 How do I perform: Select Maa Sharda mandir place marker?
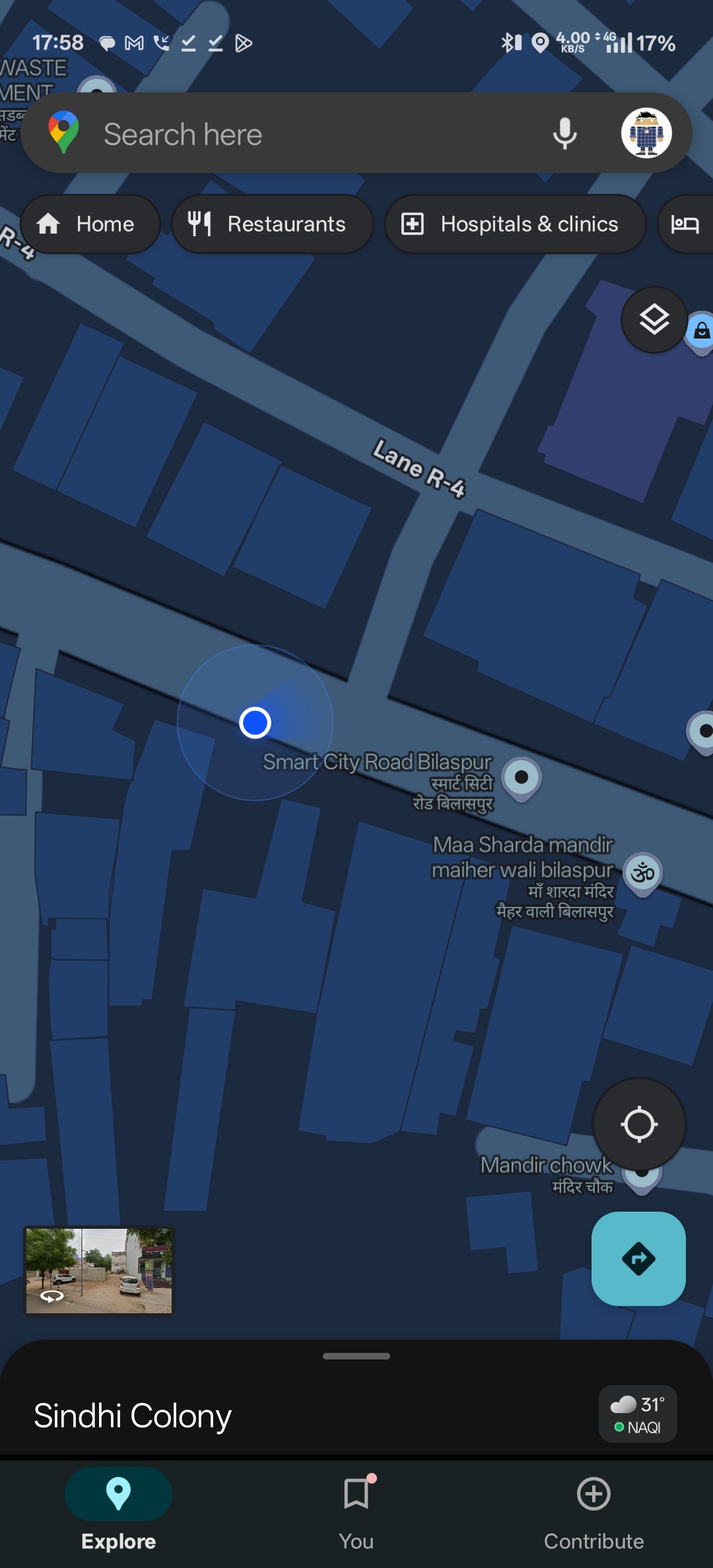(642, 874)
